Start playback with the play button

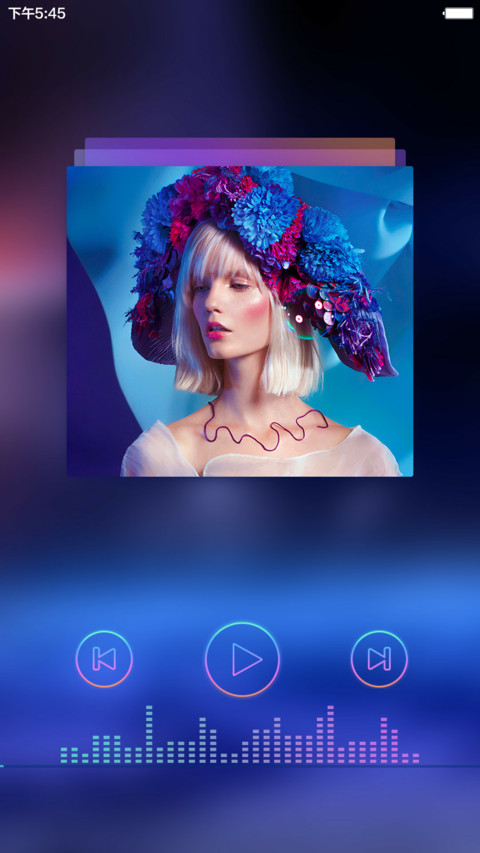tap(243, 659)
